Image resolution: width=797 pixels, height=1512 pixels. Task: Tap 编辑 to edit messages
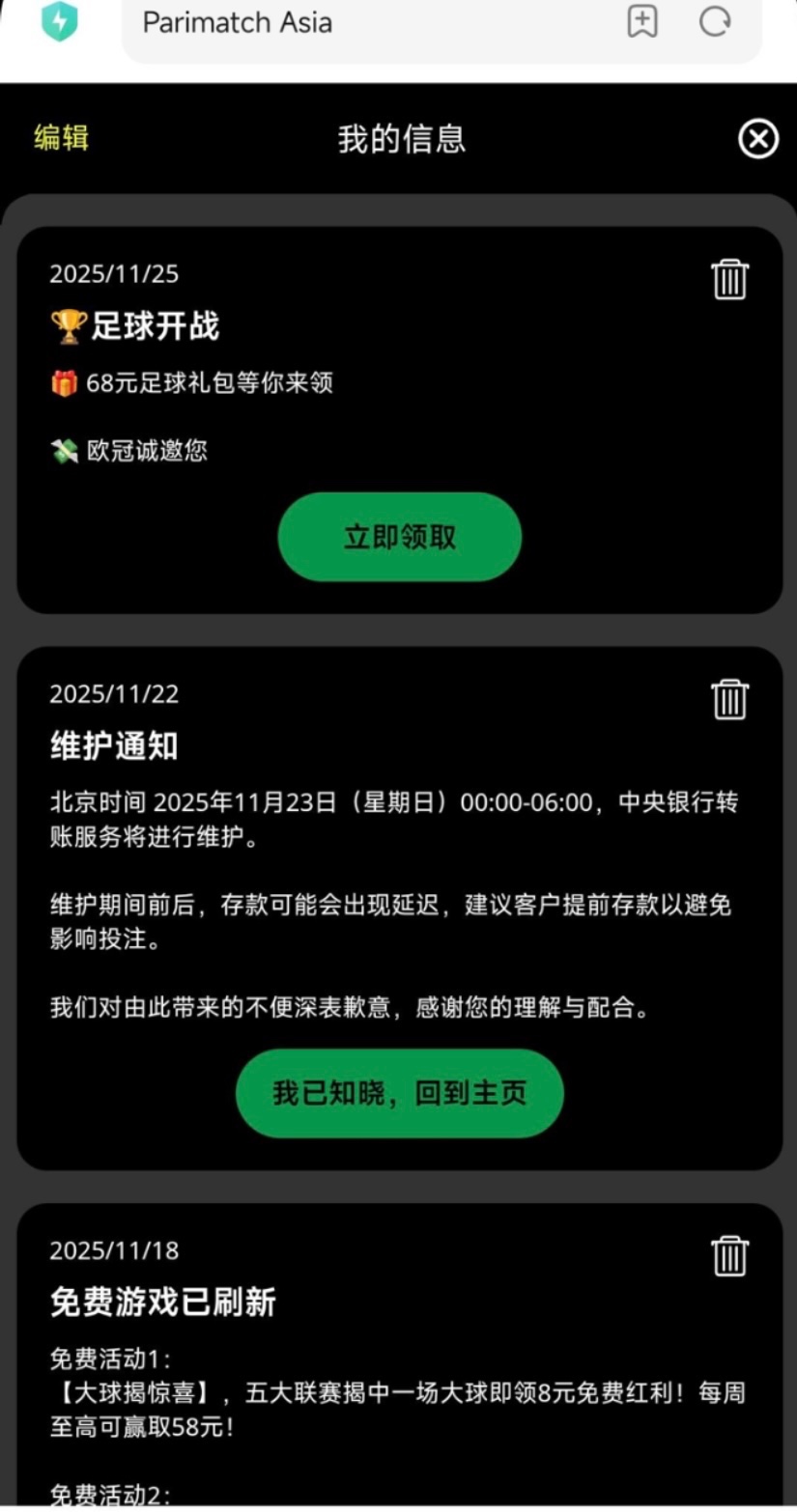click(x=61, y=138)
